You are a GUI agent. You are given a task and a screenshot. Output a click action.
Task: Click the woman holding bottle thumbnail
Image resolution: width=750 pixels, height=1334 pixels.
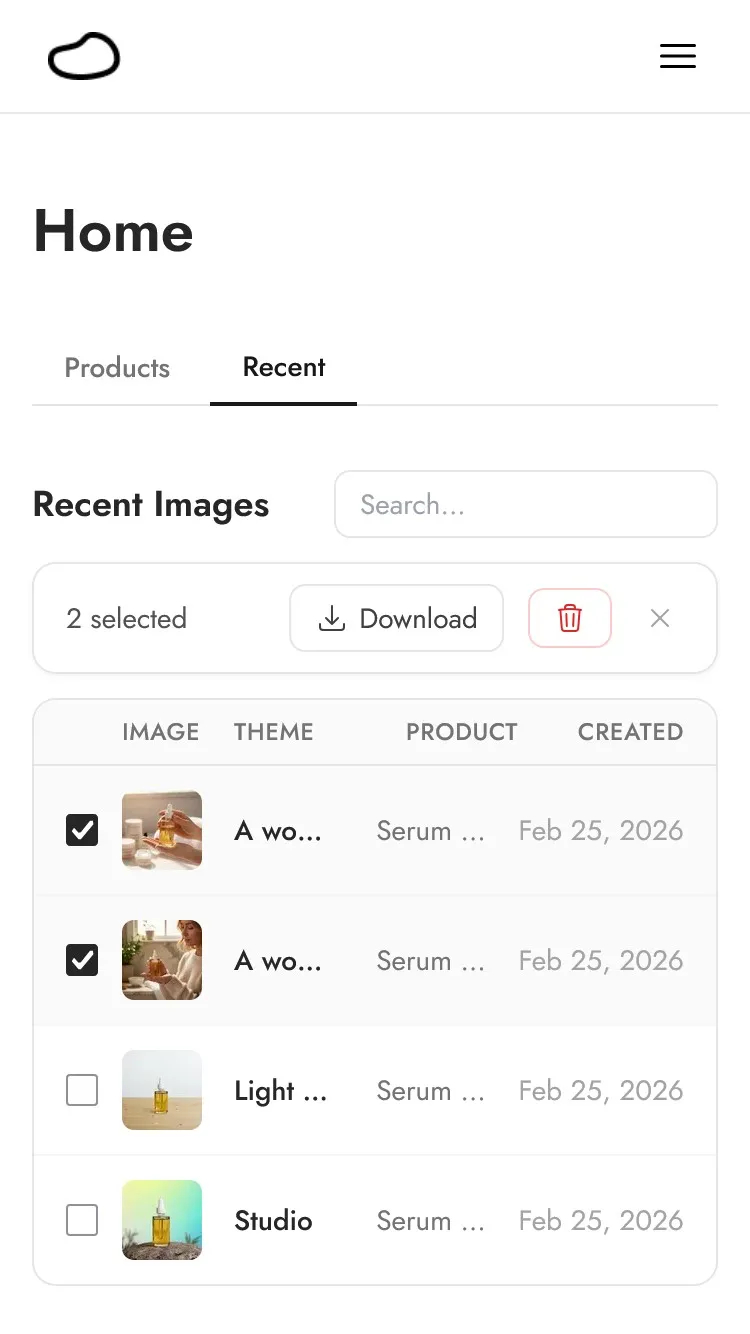click(x=161, y=960)
